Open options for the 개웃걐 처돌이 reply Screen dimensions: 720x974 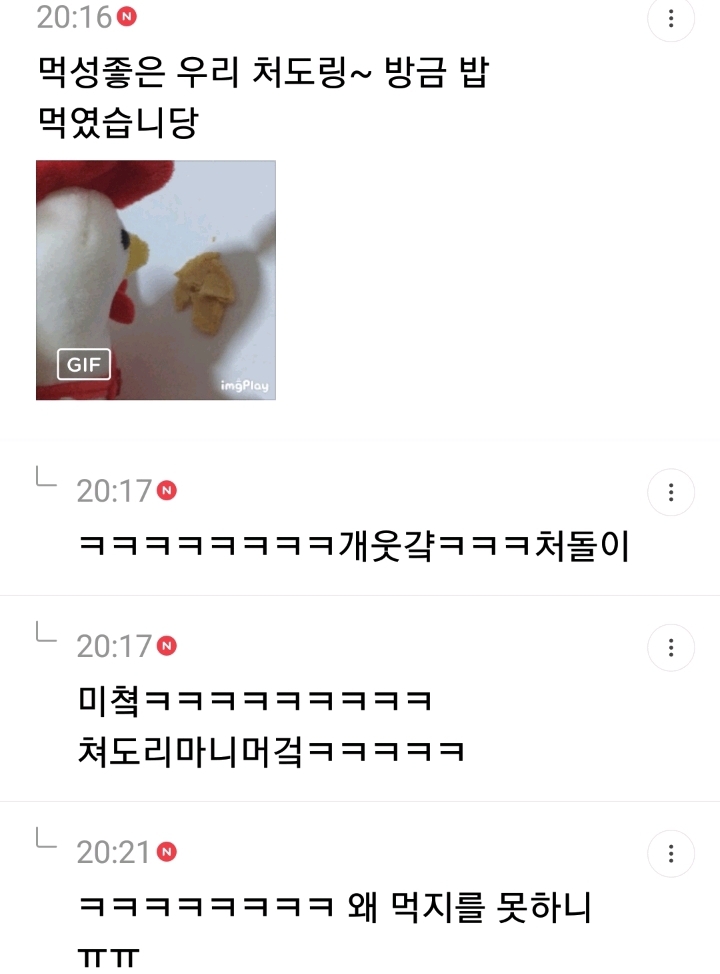tap(670, 492)
